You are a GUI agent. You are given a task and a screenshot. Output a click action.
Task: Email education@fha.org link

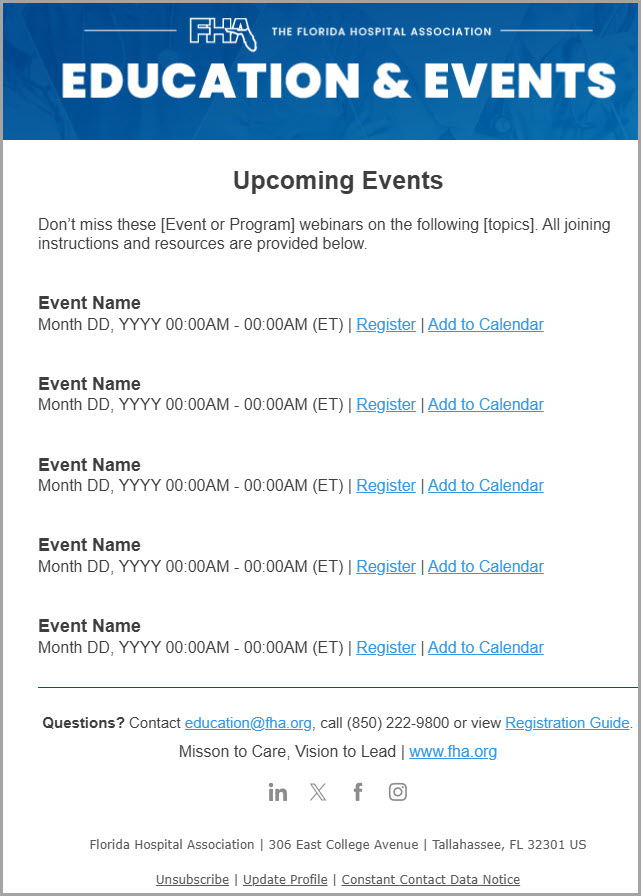pos(249,722)
